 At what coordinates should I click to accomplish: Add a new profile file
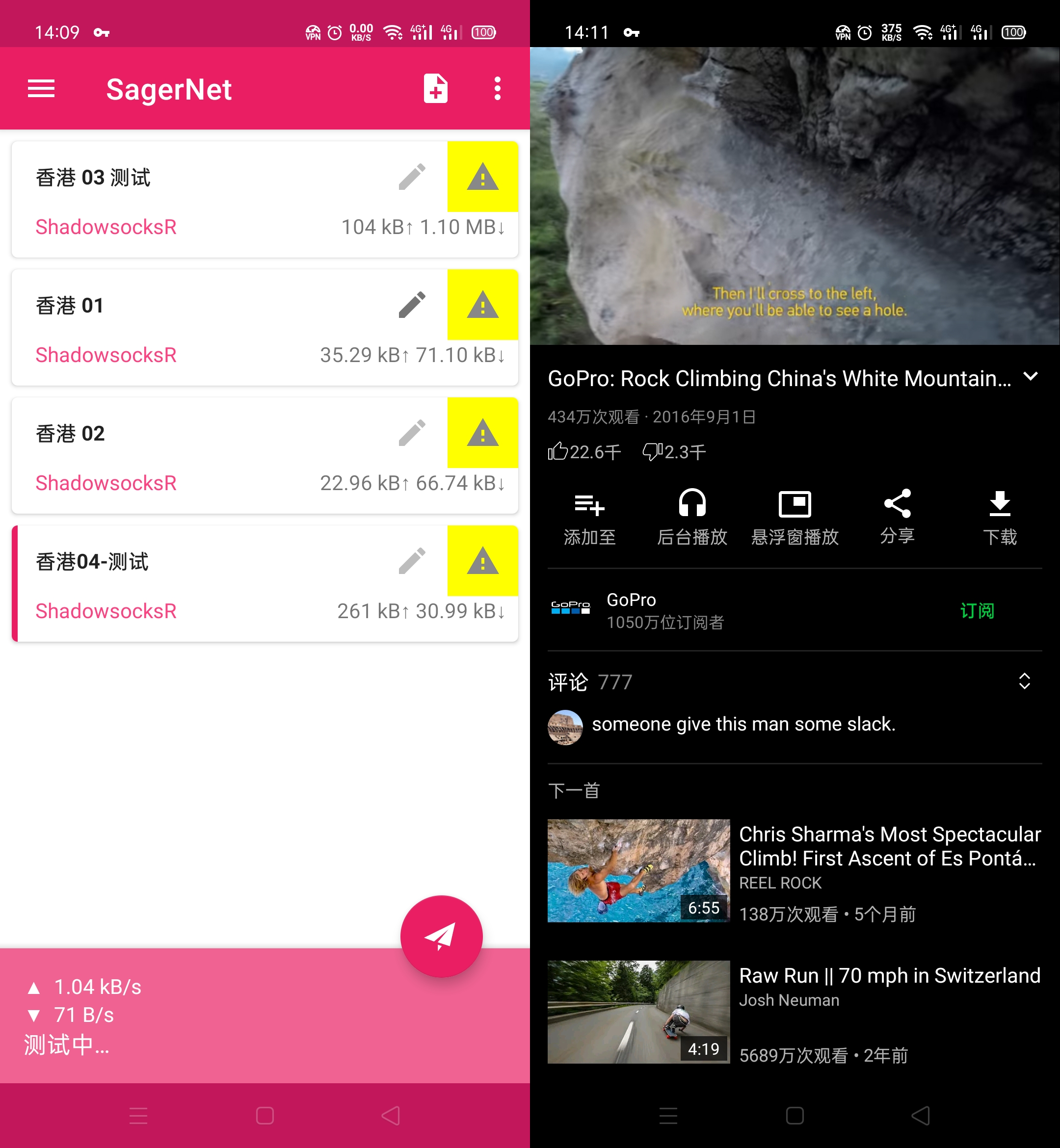435,89
